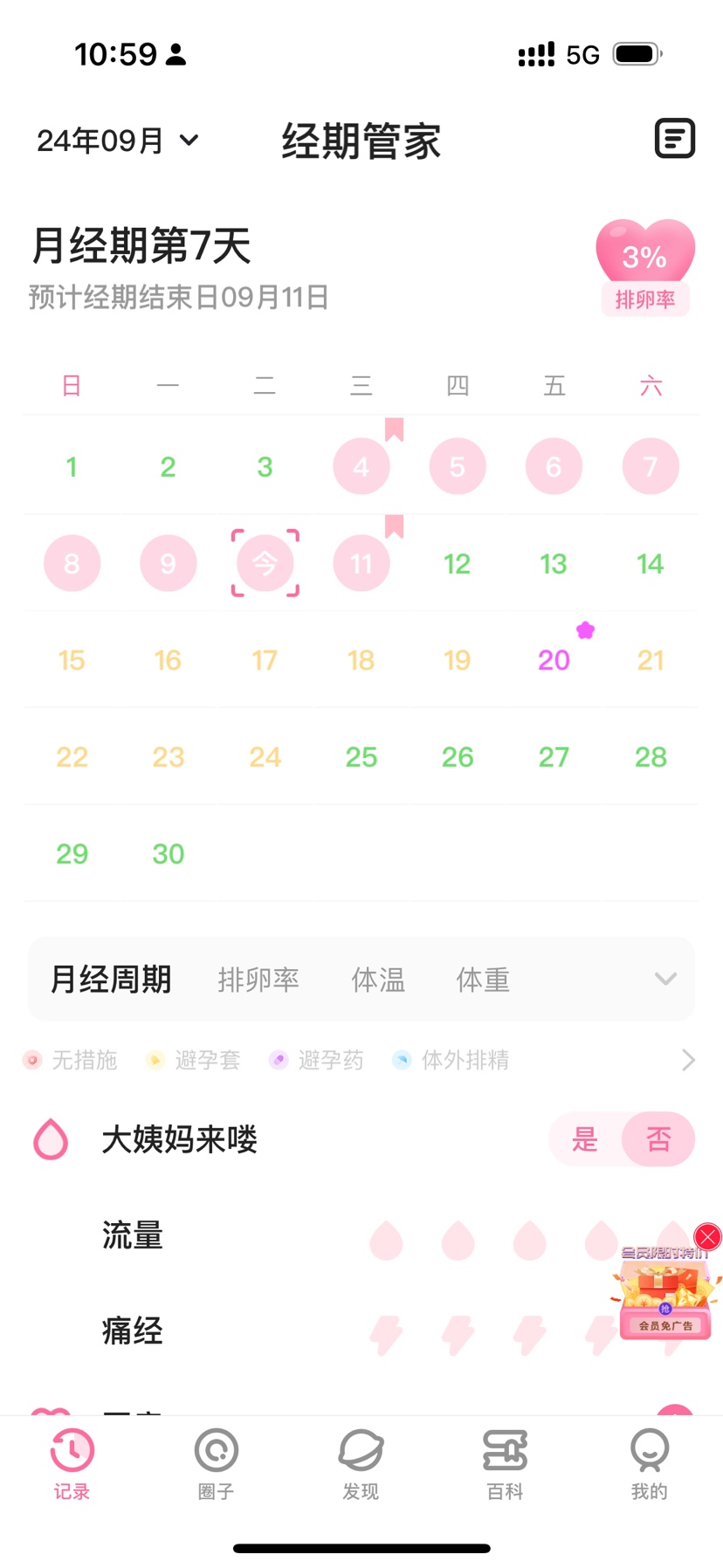Go to the 圈子 tab
This screenshot has height=1568, width=723.
point(216,1463)
